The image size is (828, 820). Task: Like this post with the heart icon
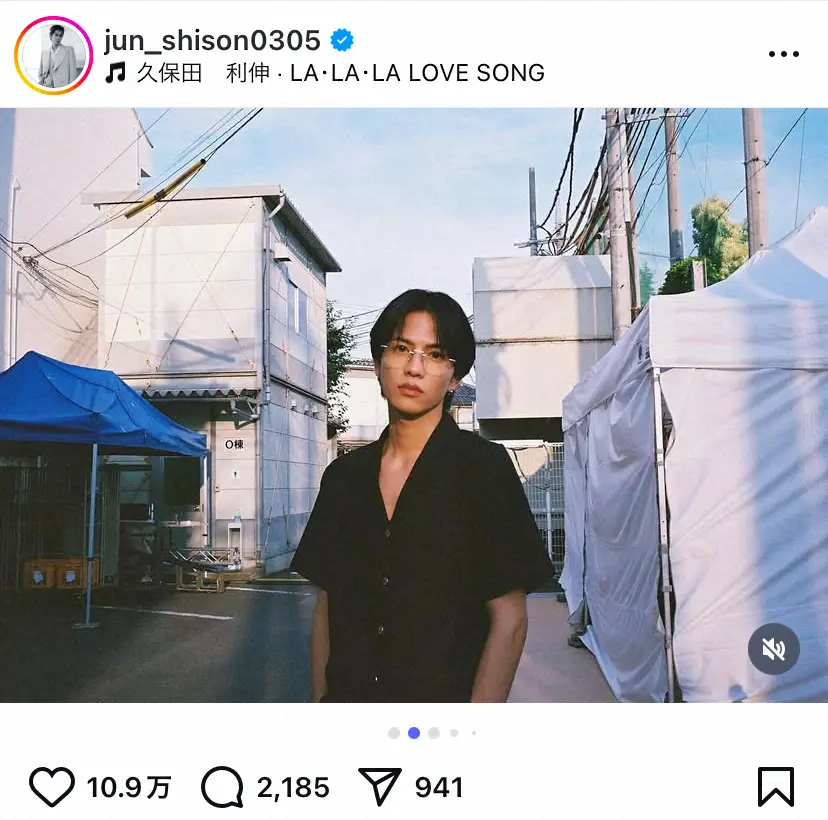click(x=52, y=787)
